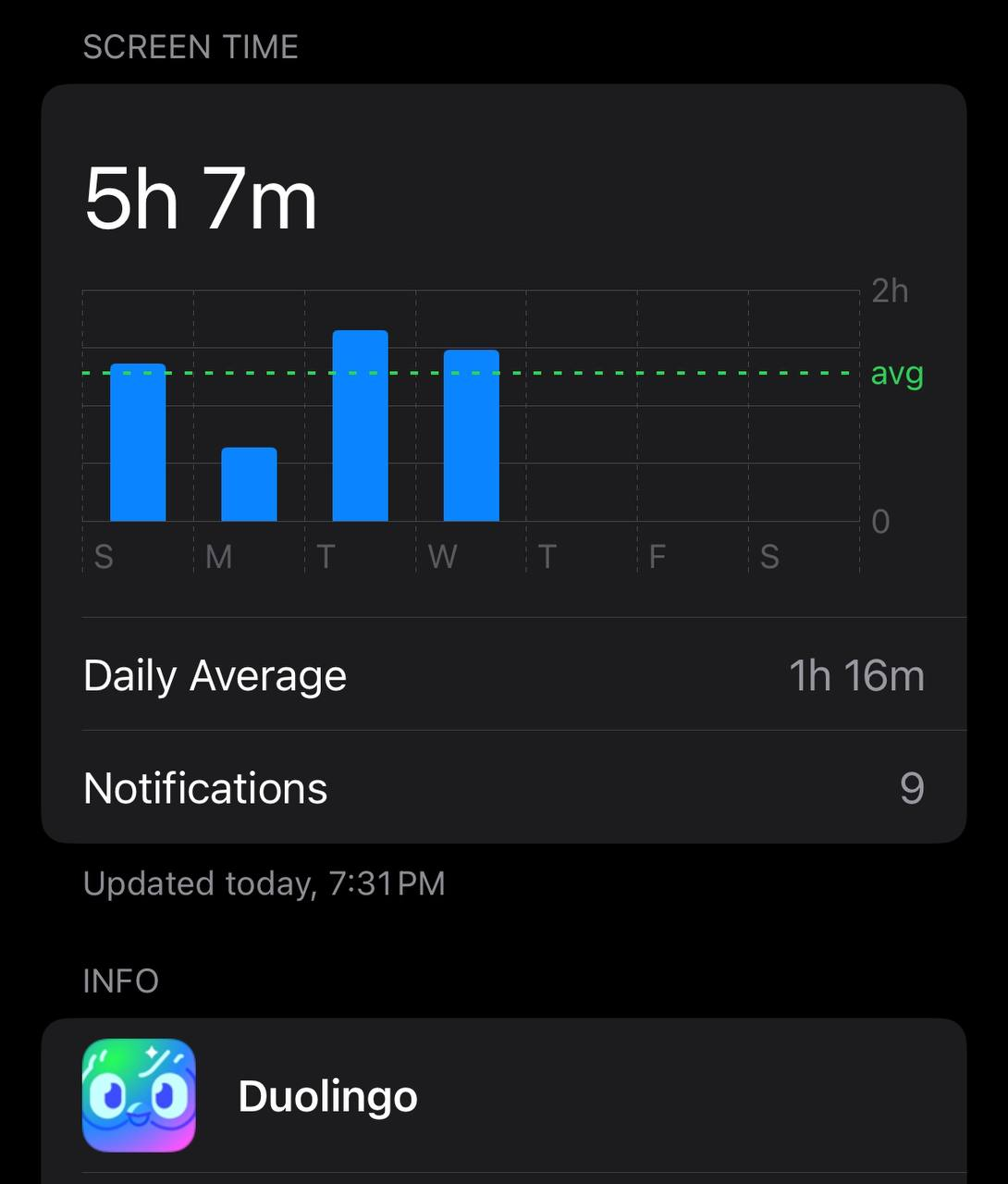Select Sunday's bar in the usage chart
Viewport: 1008px width, 1184px height.
point(138,442)
